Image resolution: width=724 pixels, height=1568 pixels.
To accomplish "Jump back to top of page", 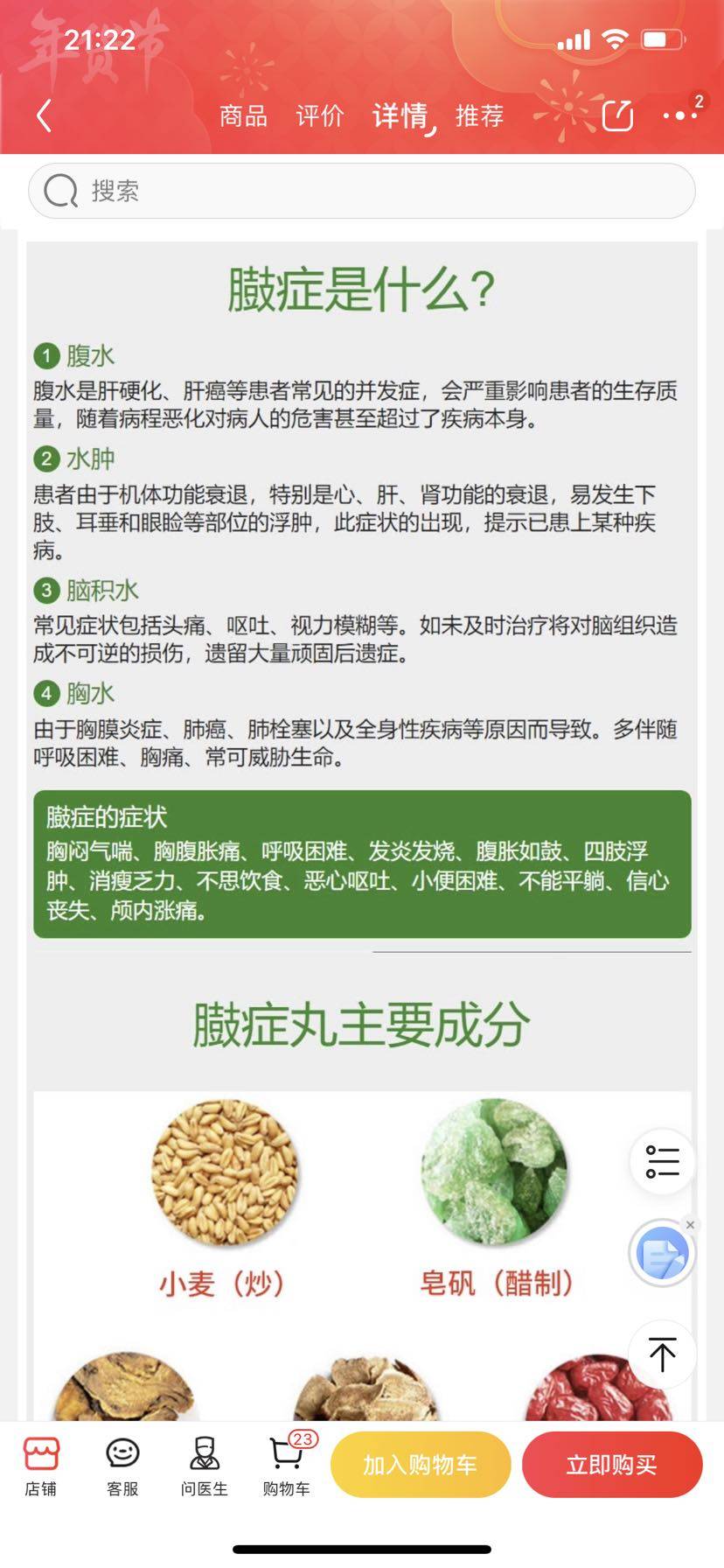I will pyautogui.click(x=662, y=1354).
